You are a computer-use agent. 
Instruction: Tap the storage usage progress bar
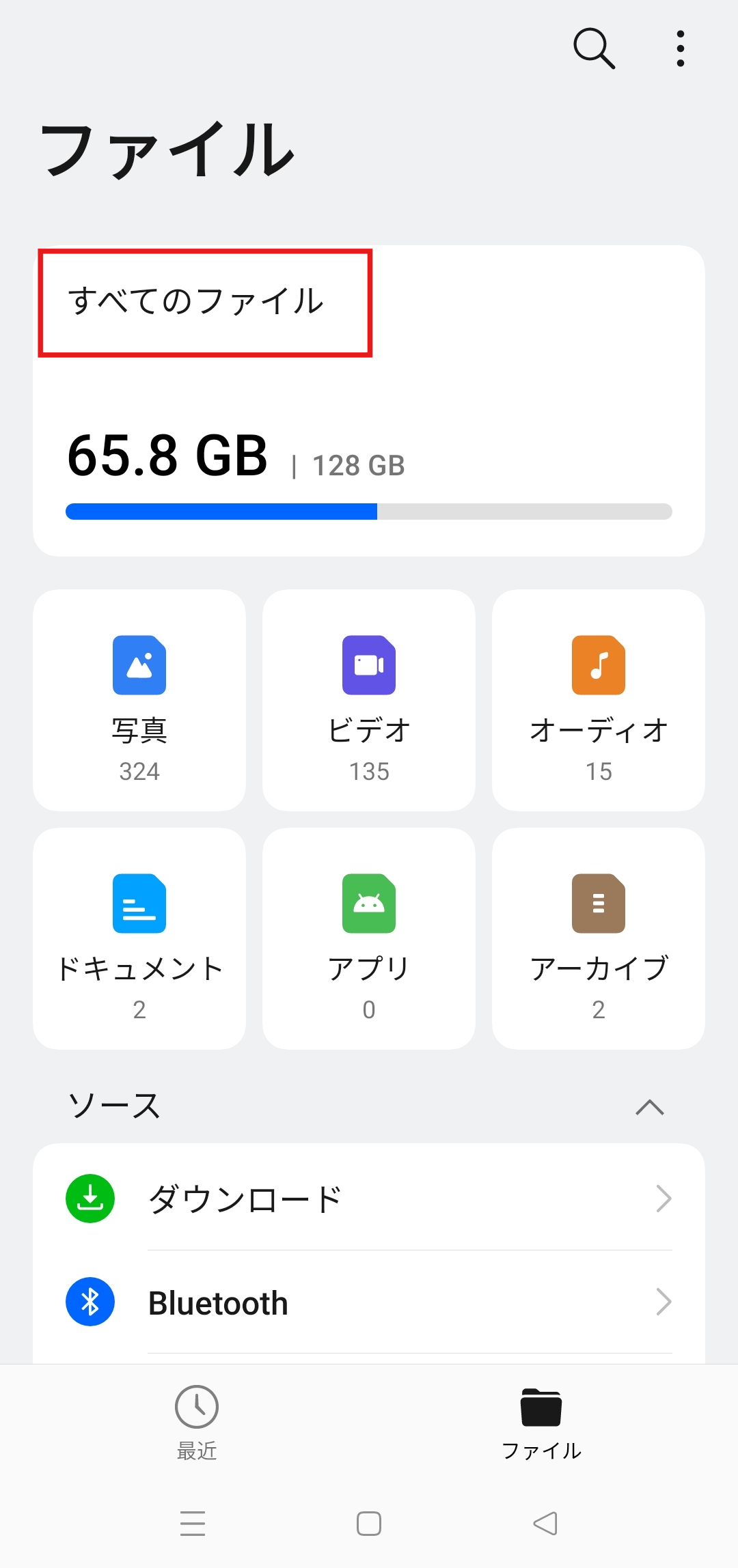tap(368, 510)
